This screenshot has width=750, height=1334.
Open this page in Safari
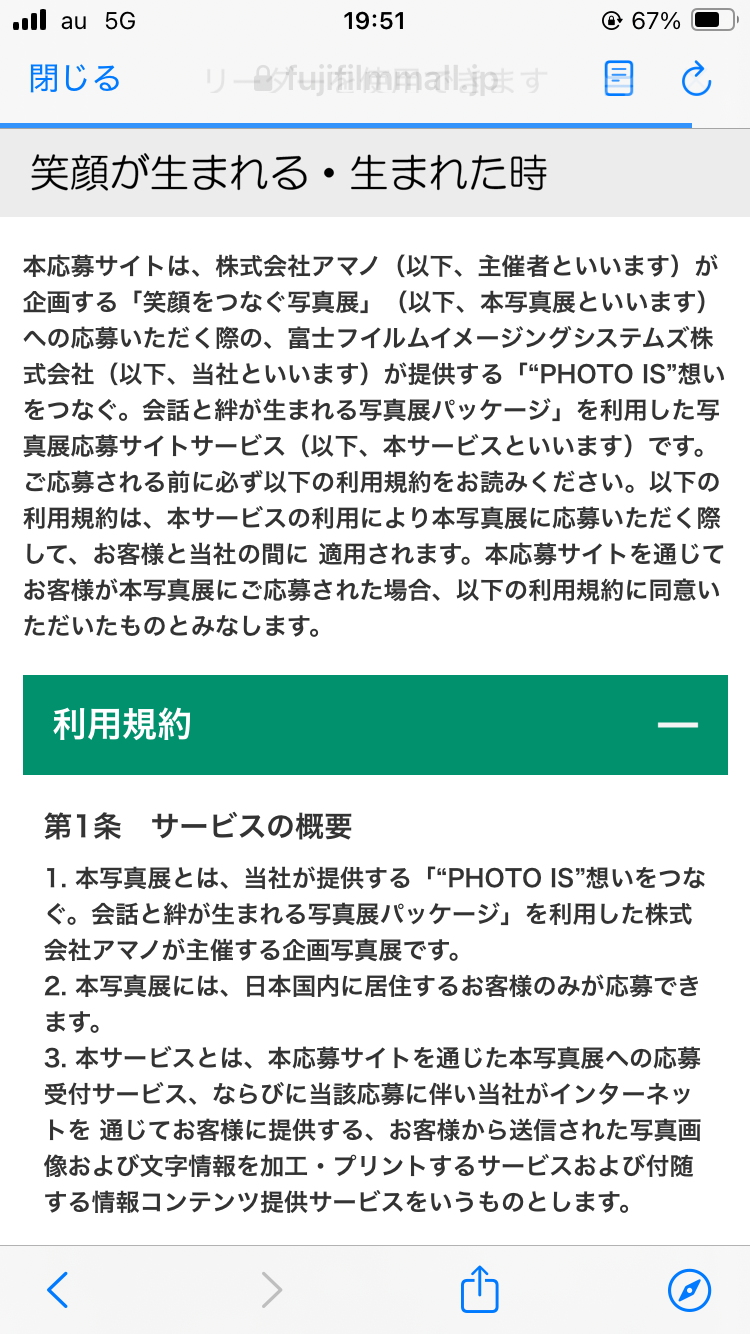click(x=689, y=1290)
